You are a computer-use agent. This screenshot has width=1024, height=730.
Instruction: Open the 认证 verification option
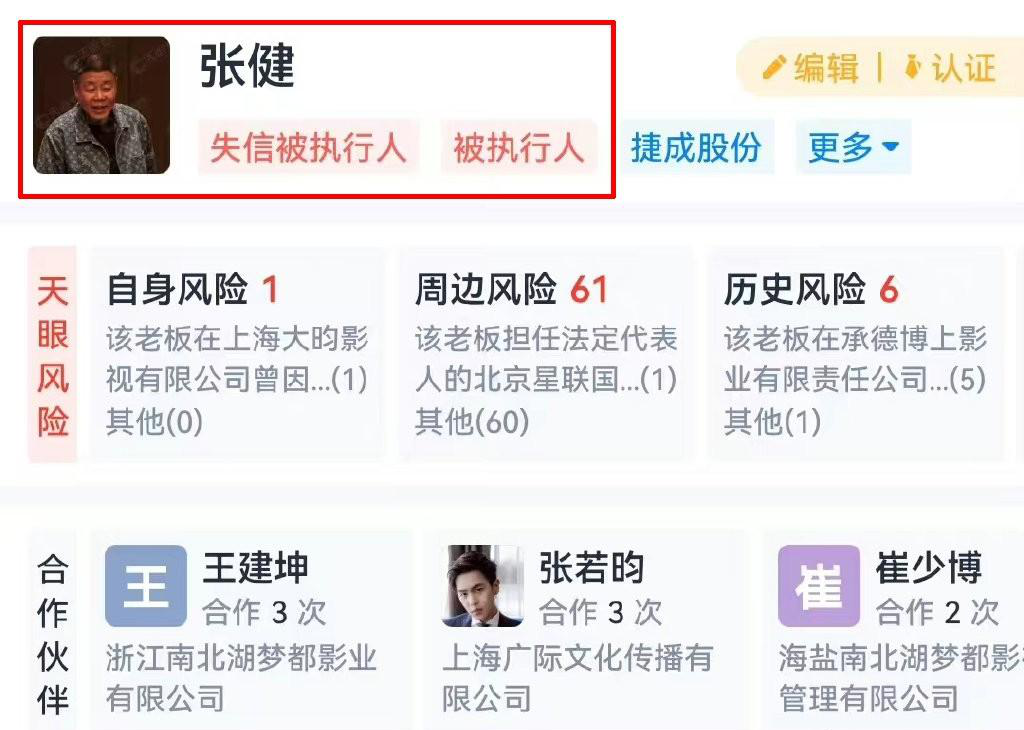950,68
